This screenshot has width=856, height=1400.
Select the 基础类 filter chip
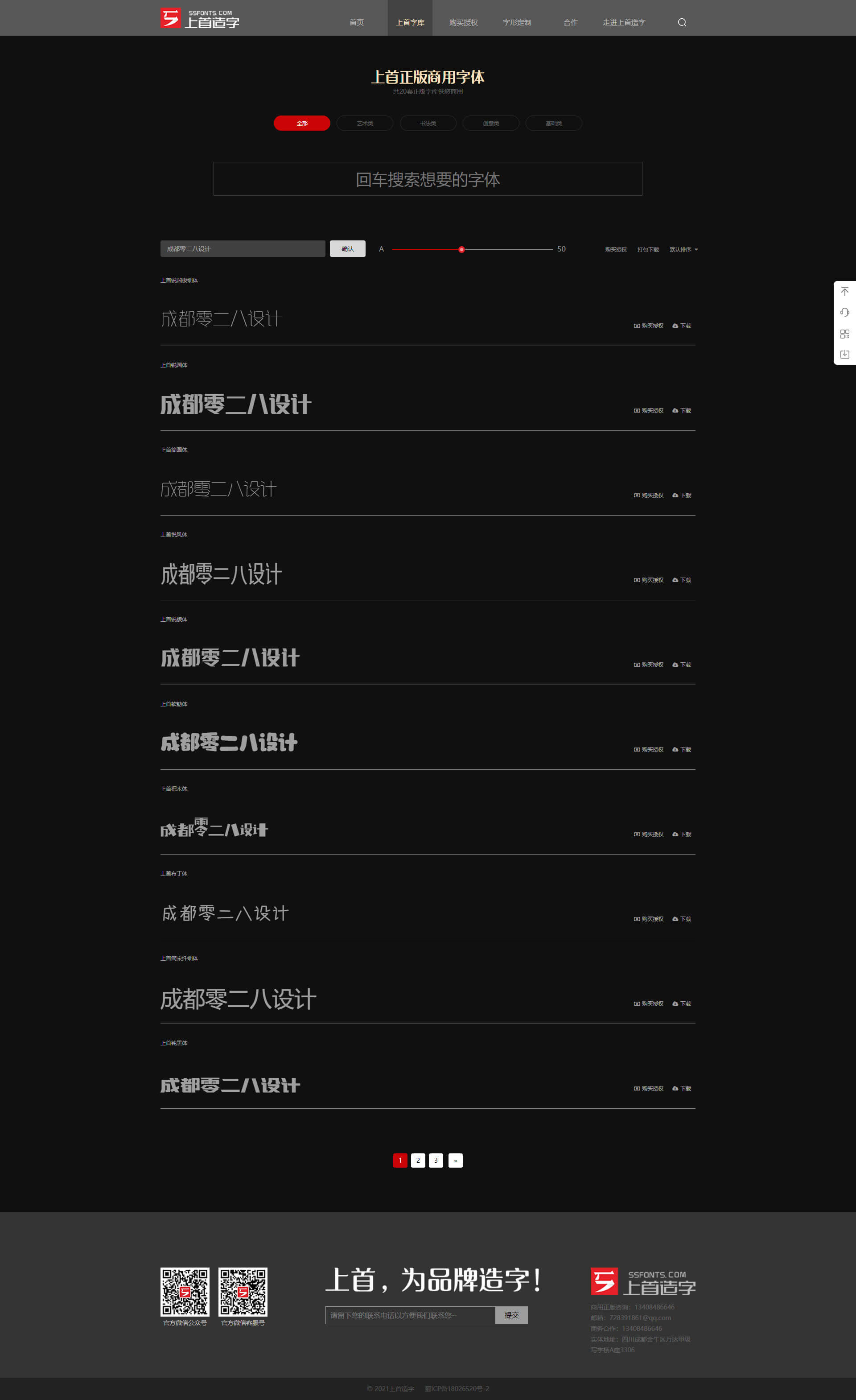[553, 123]
